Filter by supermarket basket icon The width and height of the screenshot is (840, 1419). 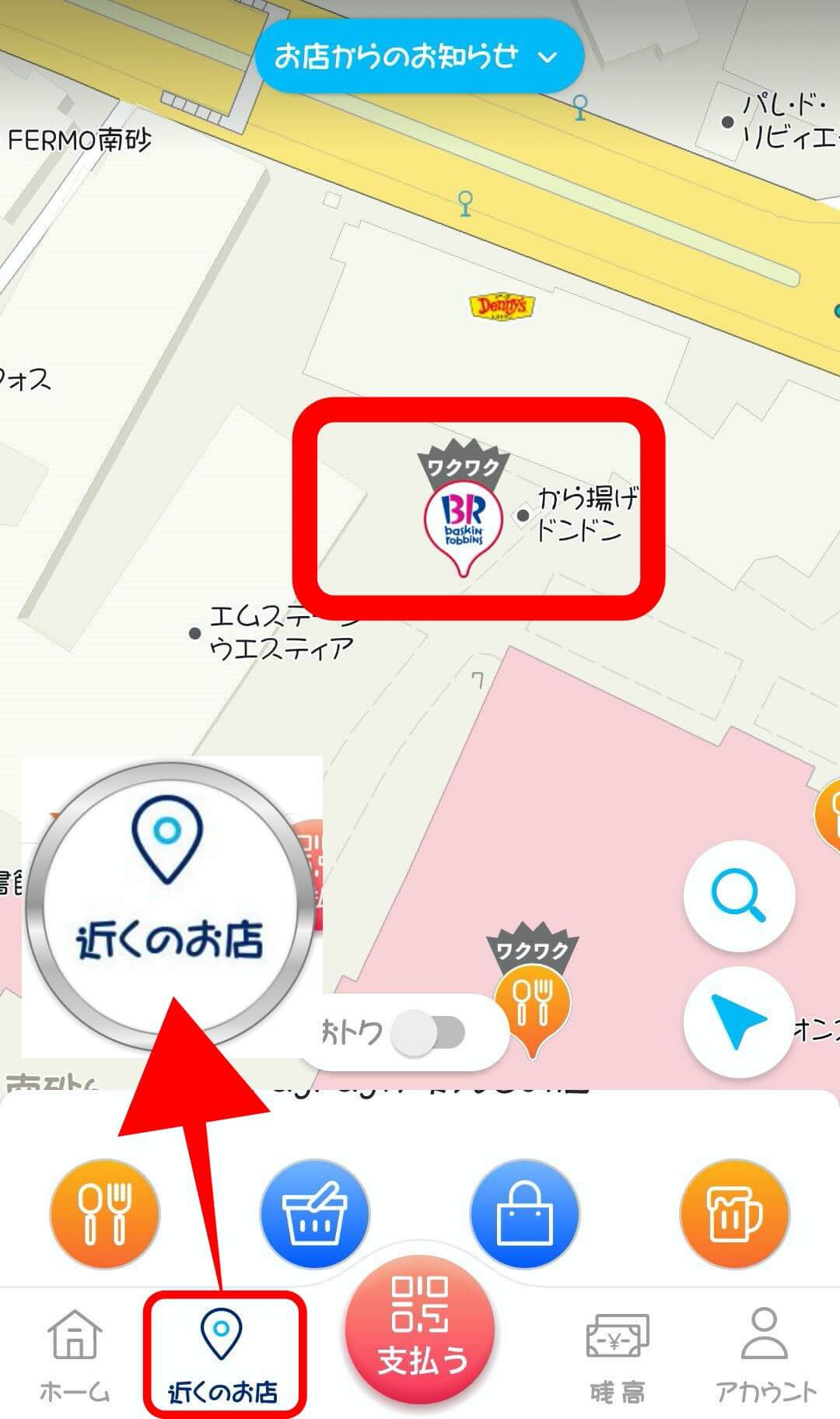(x=314, y=1214)
